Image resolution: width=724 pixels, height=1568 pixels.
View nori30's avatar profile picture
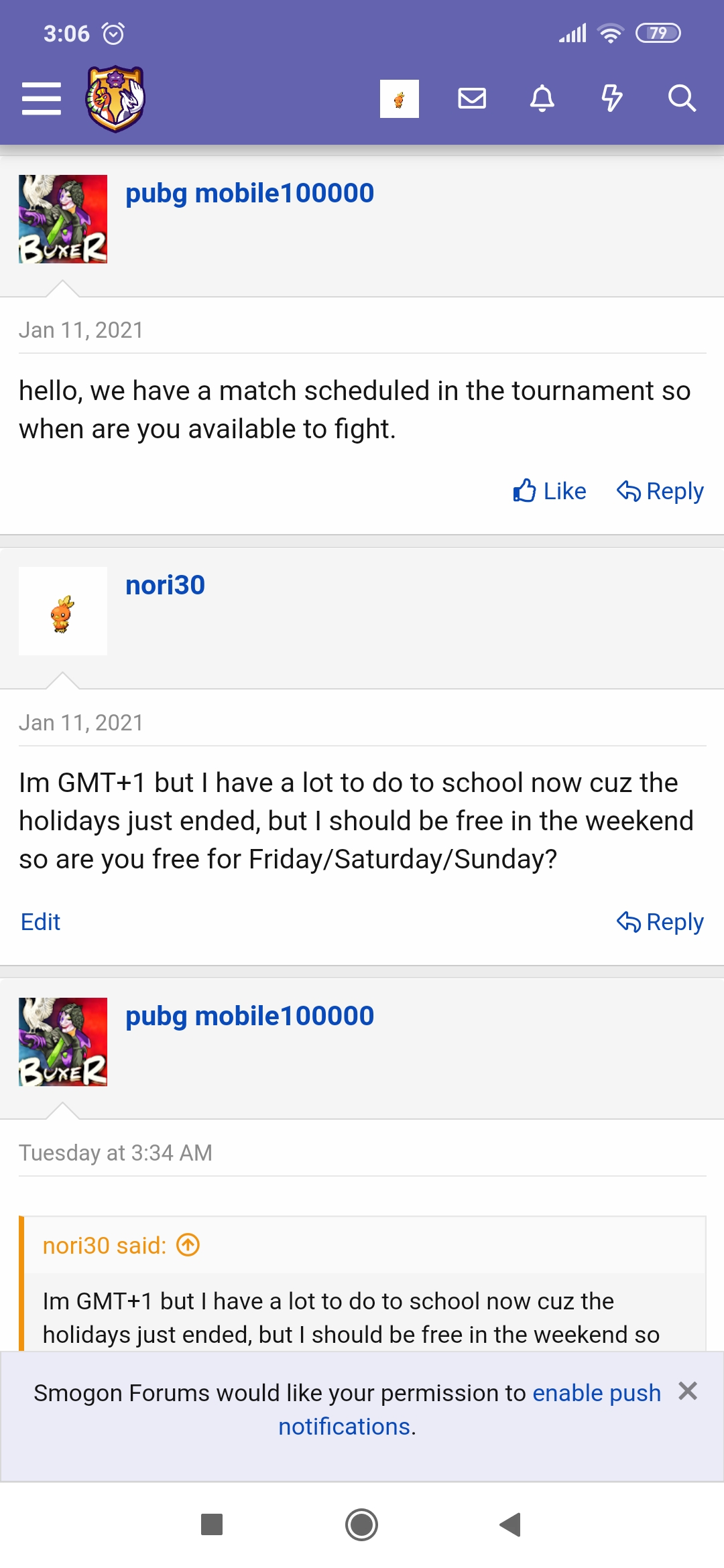pos(63,611)
